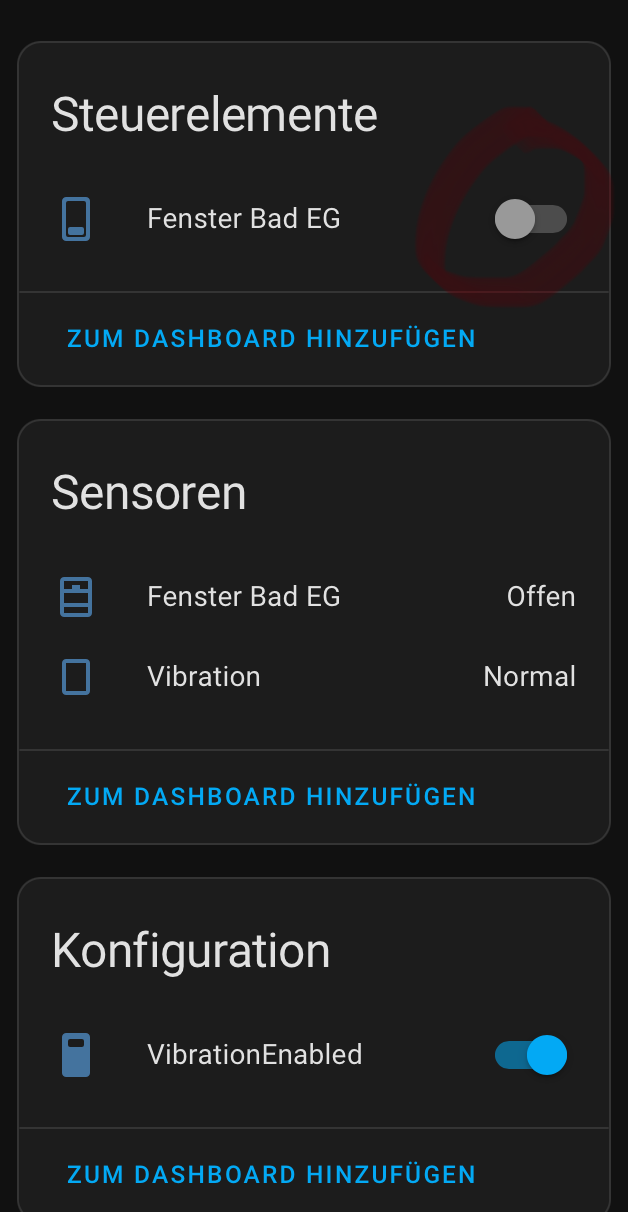This screenshot has width=628, height=1212.
Task: Open the Fenster Bad EG sensor showing Offen
Action: coord(314,597)
